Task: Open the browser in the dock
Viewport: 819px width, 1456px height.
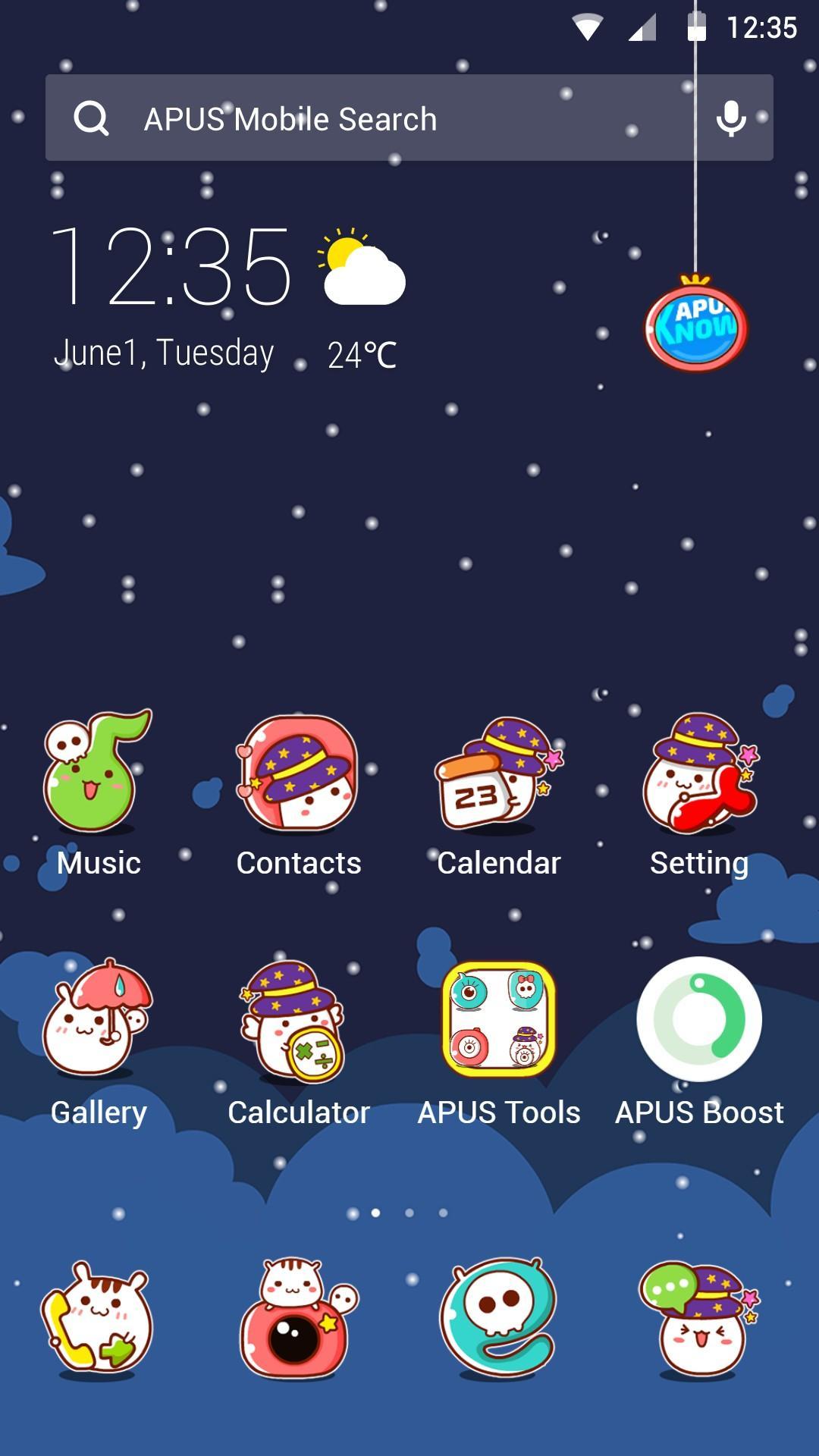Action: coord(498,1319)
